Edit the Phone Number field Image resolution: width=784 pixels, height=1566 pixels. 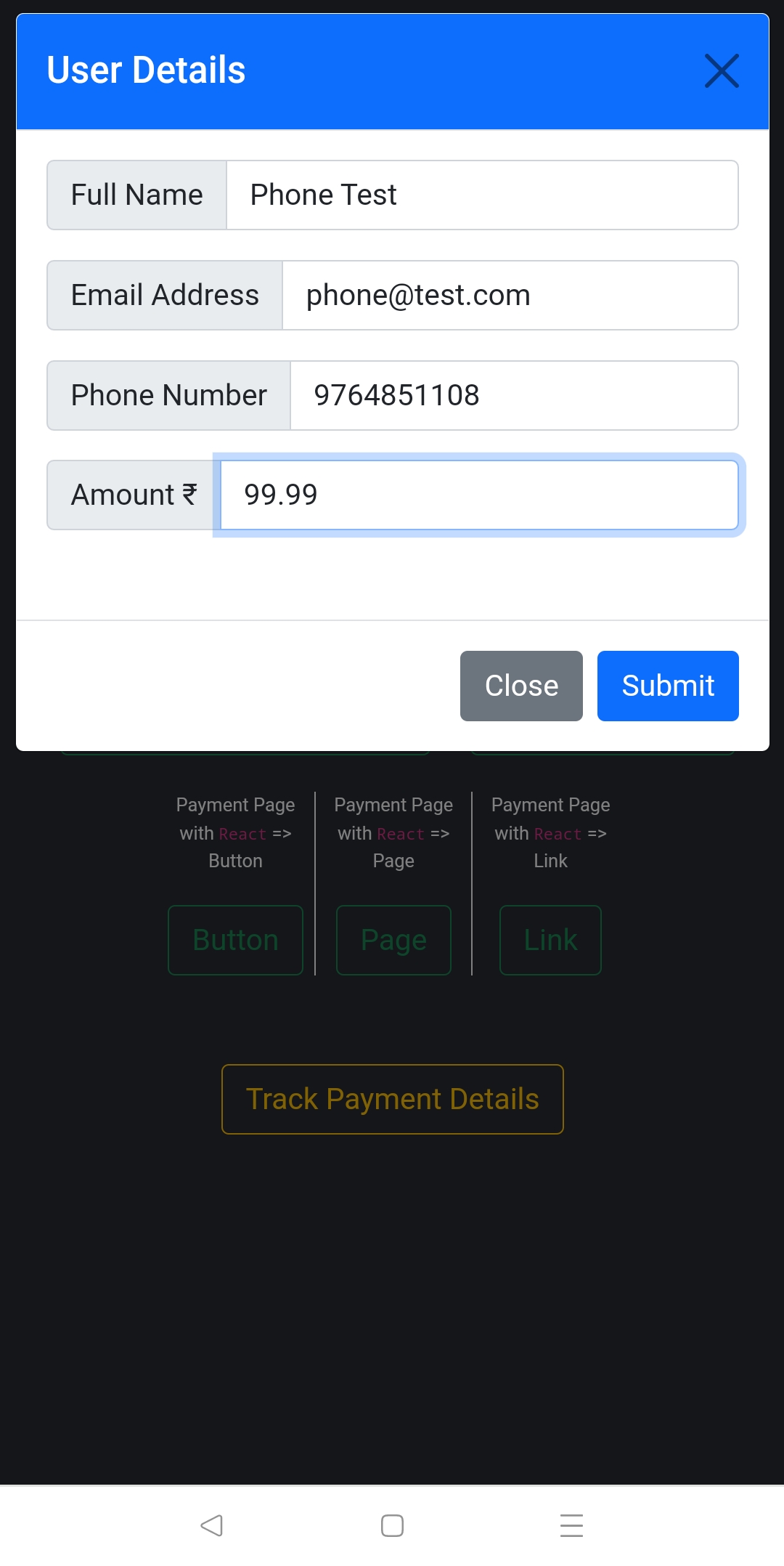pos(514,396)
